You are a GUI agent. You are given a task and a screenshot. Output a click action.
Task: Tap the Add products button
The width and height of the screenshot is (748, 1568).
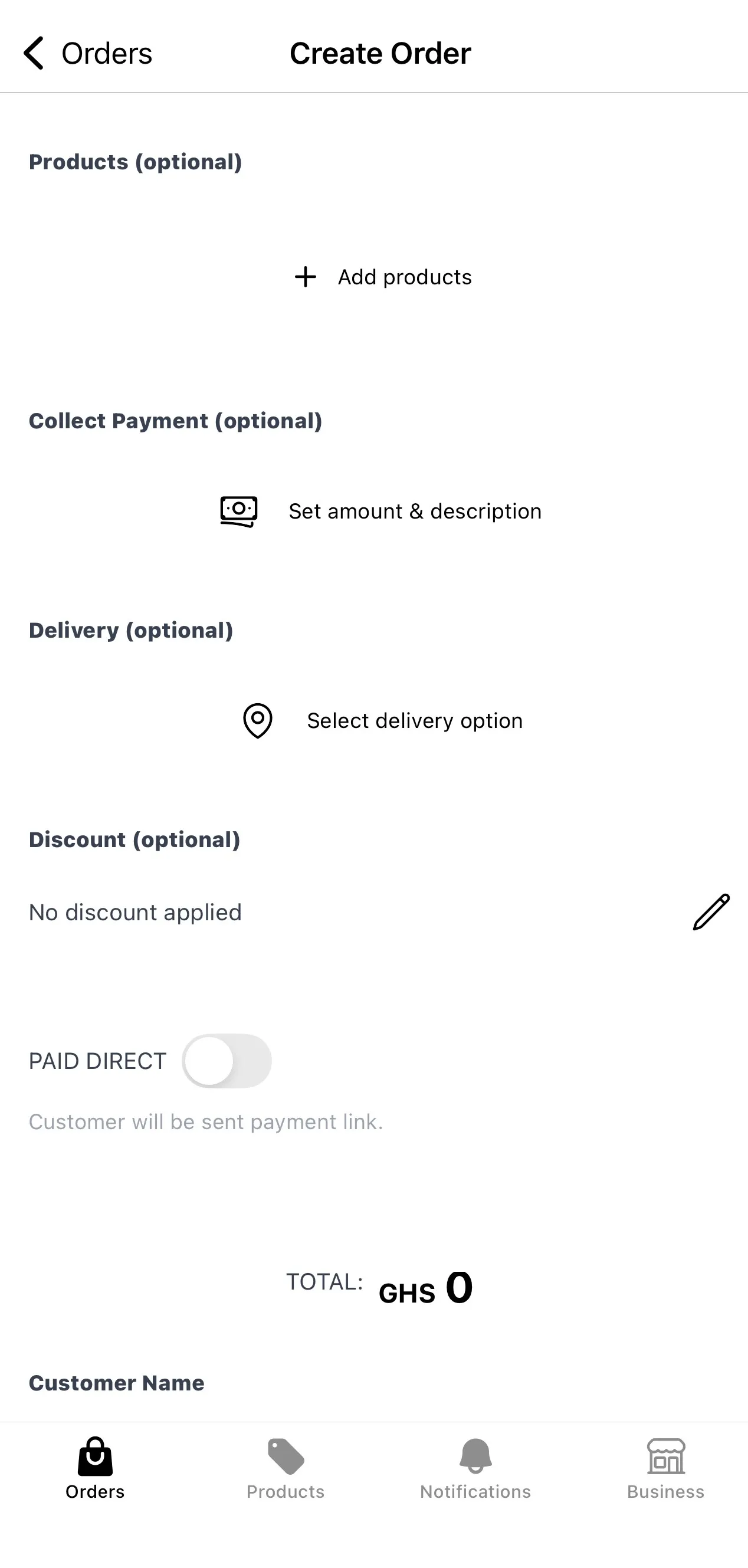click(x=404, y=277)
